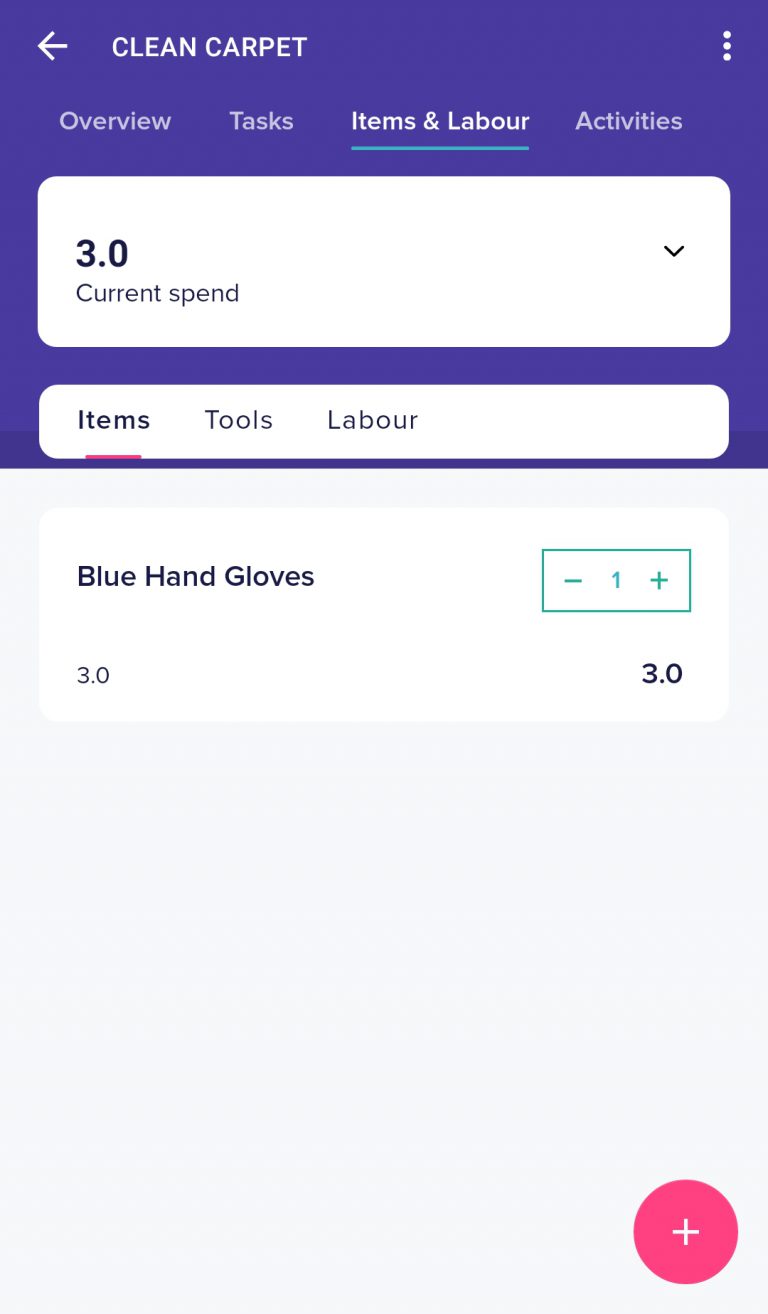Increase Blue Hand Gloves quantity
Image resolution: width=768 pixels, height=1314 pixels.
(x=659, y=581)
